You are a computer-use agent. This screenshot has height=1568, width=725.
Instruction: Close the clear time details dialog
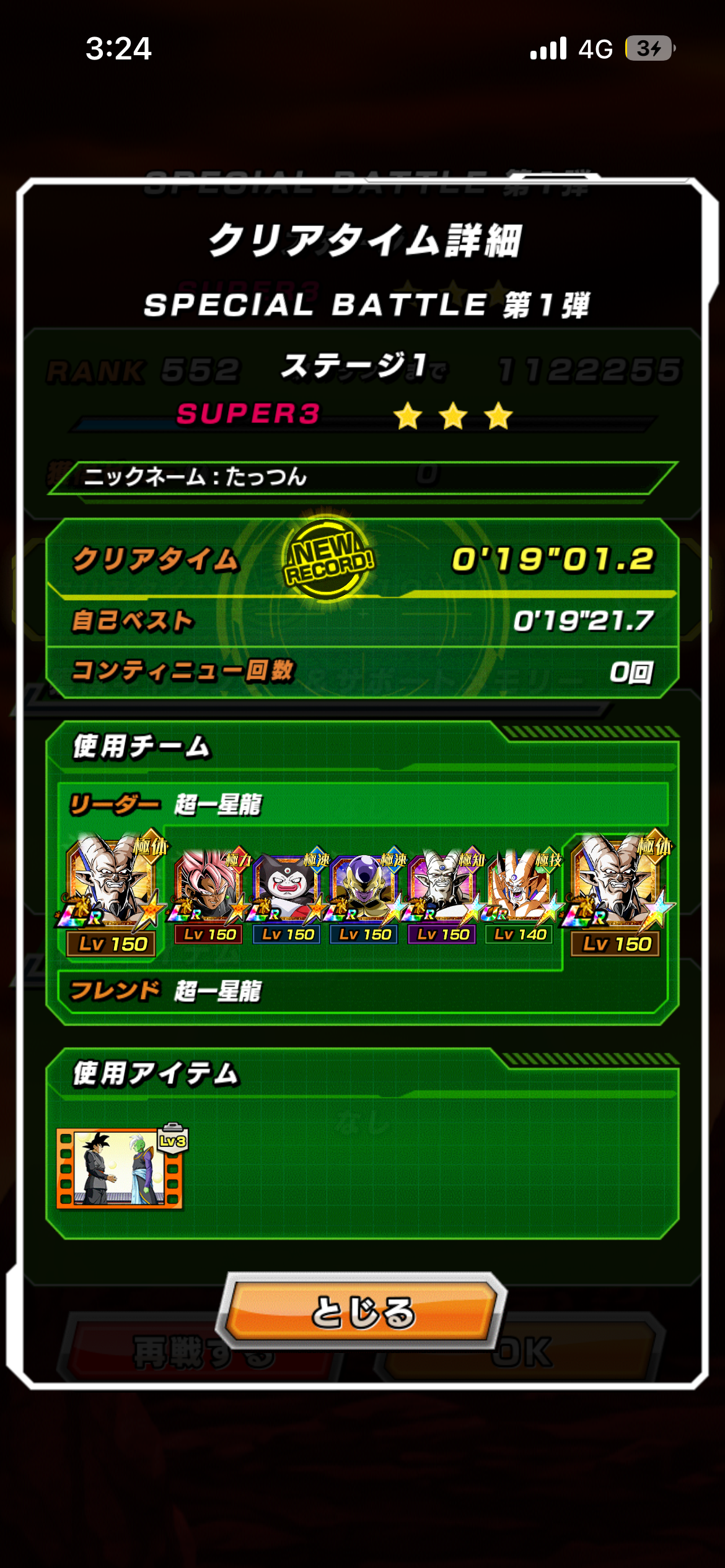(362, 1312)
